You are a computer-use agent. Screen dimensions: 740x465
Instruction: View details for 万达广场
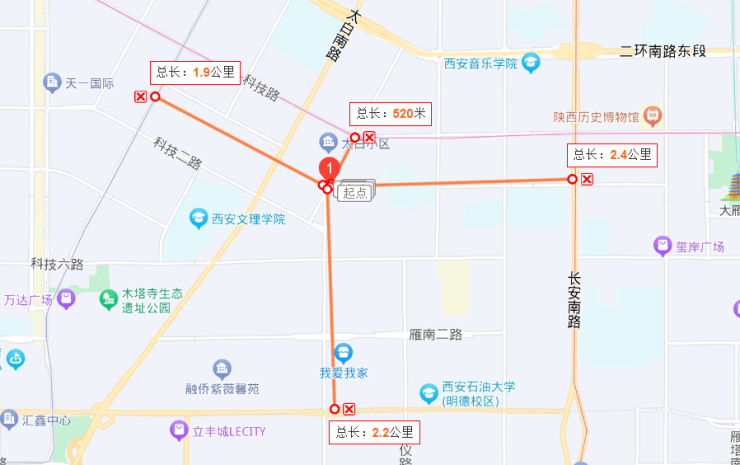pos(66,298)
